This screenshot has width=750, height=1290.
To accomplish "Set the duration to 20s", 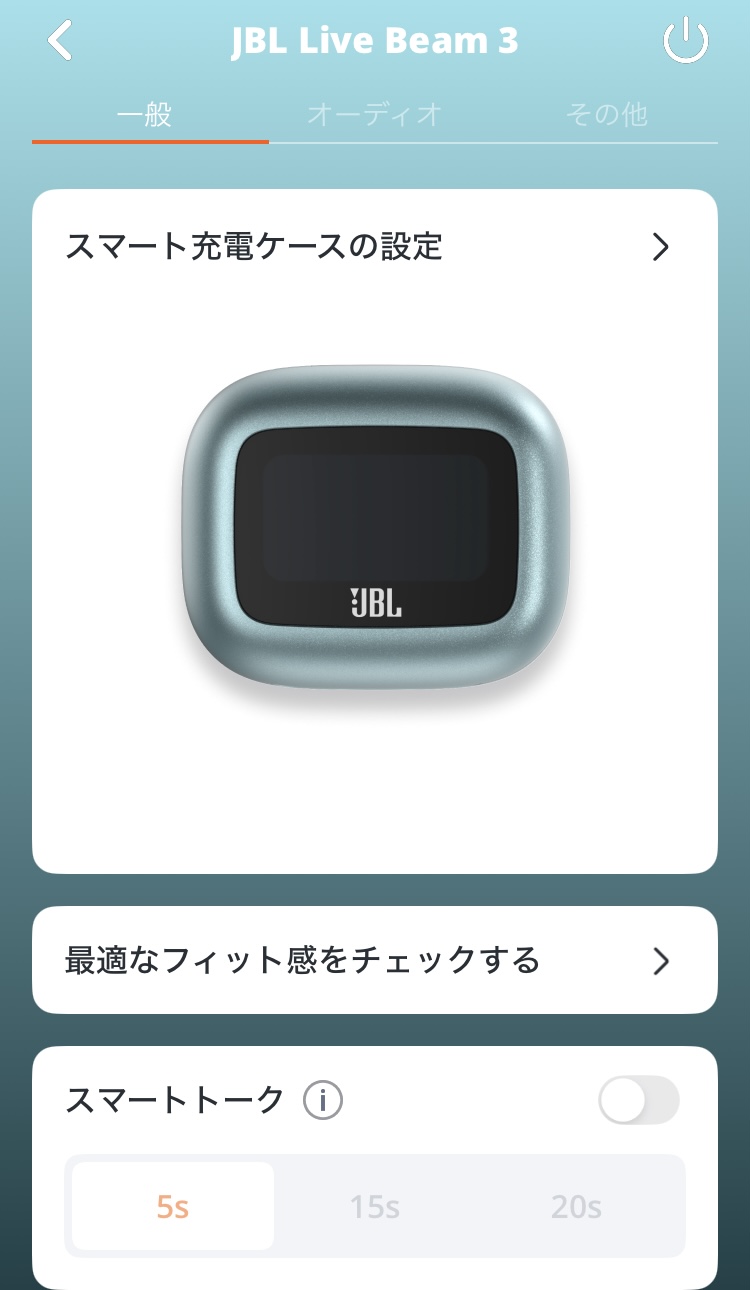I will [x=576, y=1207].
